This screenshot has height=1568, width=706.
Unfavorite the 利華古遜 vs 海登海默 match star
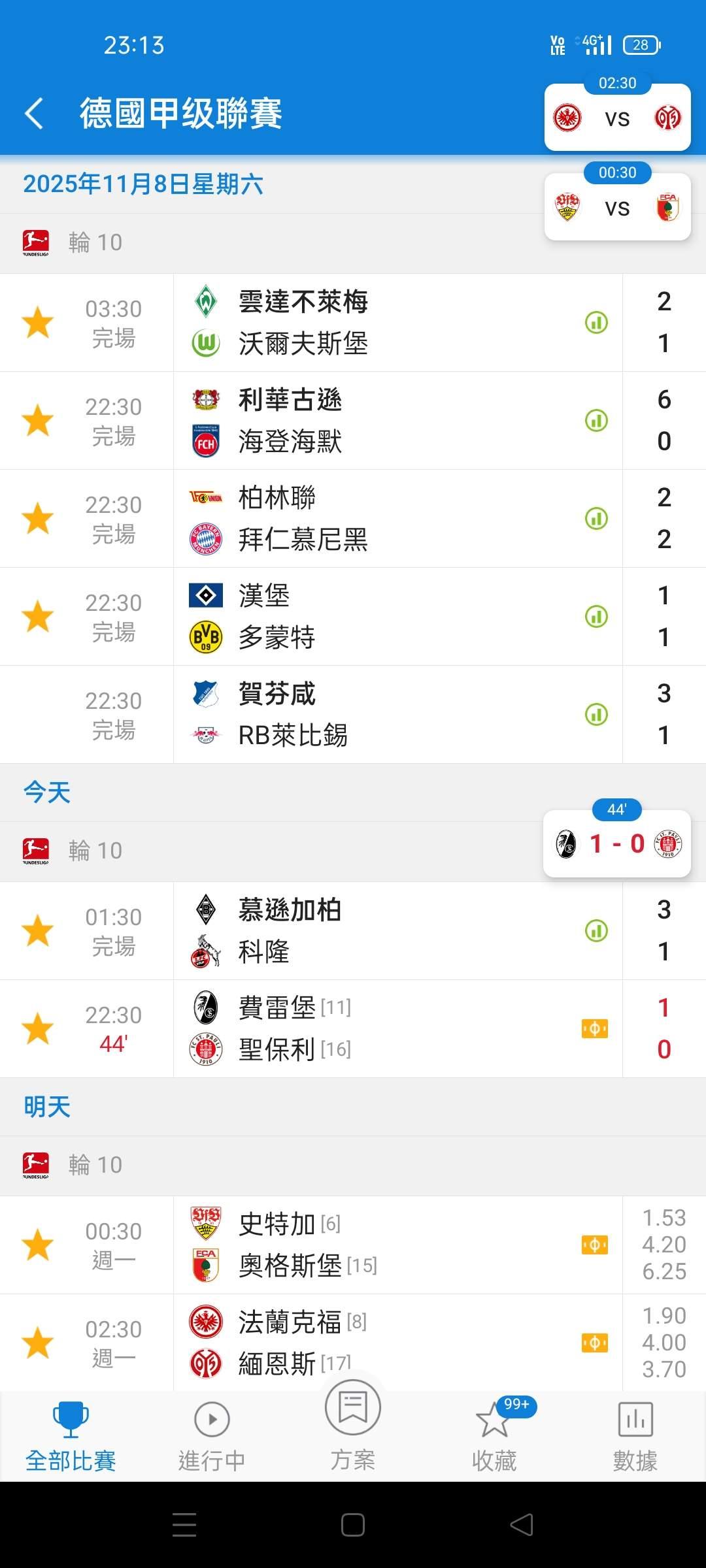coord(38,421)
